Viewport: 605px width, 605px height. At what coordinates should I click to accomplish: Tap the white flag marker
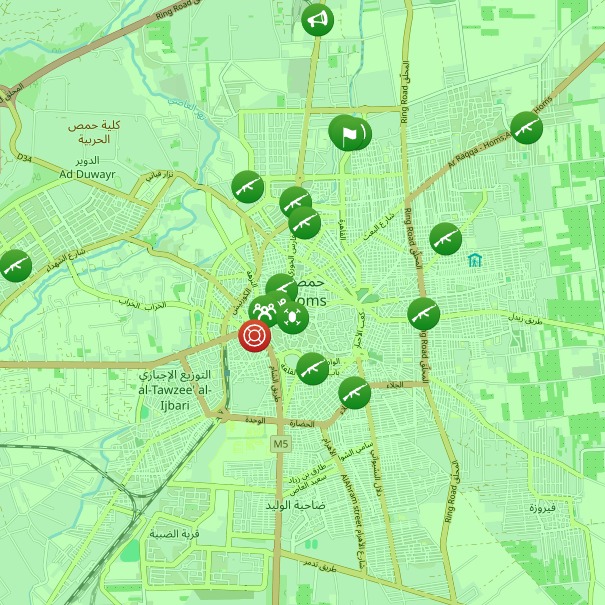click(350, 132)
